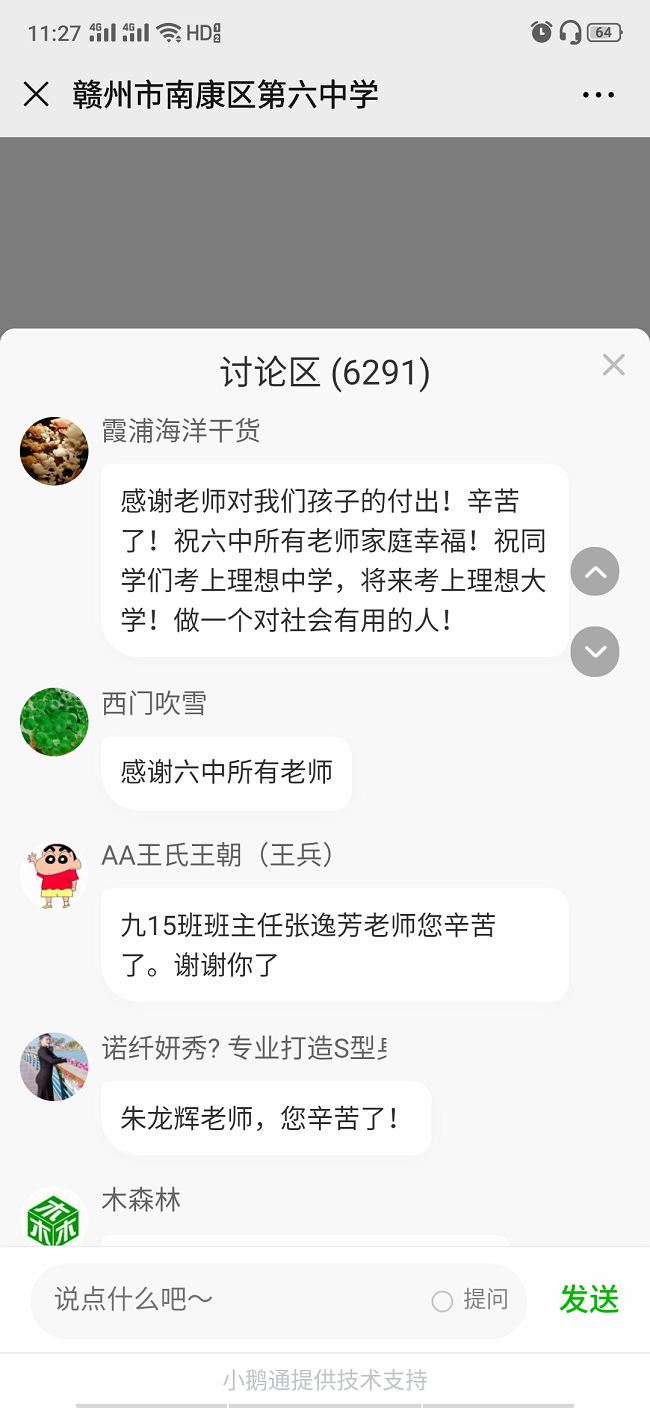This screenshot has width=650, height=1408.
Task: Open AA王氏王朝 user's avatar
Action: pos(54,876)
